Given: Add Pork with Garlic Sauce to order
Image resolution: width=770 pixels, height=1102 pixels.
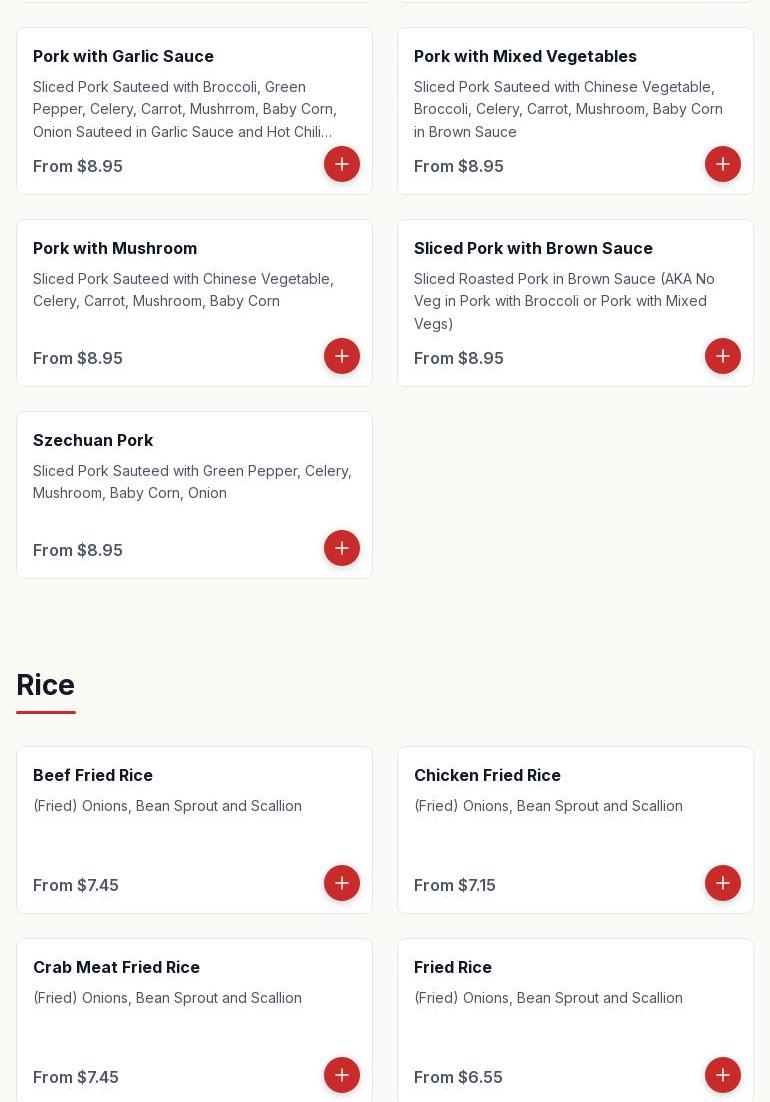Looking at the screenshot, I should tap(342, 164).
